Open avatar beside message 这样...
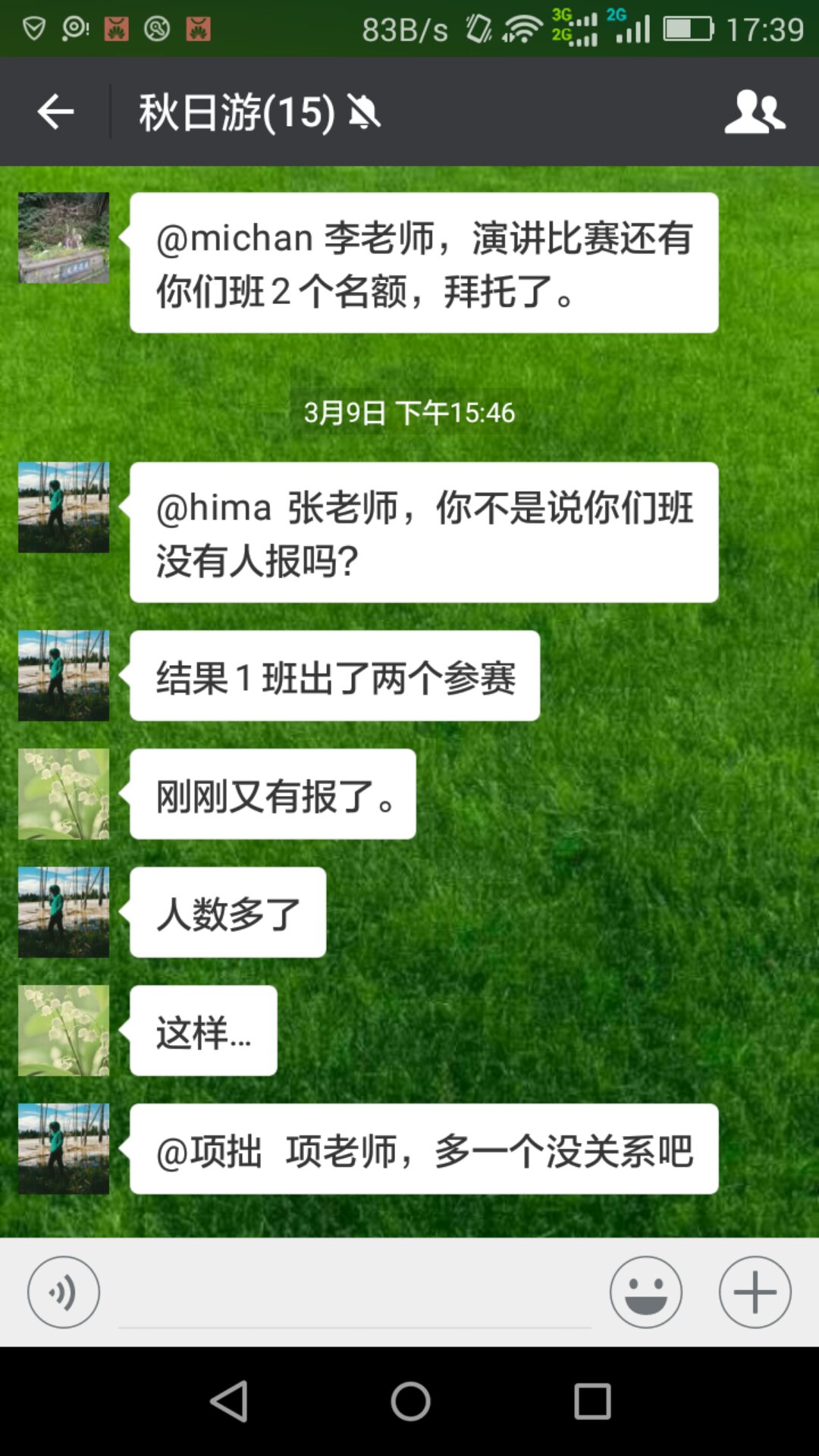This screenshot has width=819, height=1456. [x=64, y=1031]
